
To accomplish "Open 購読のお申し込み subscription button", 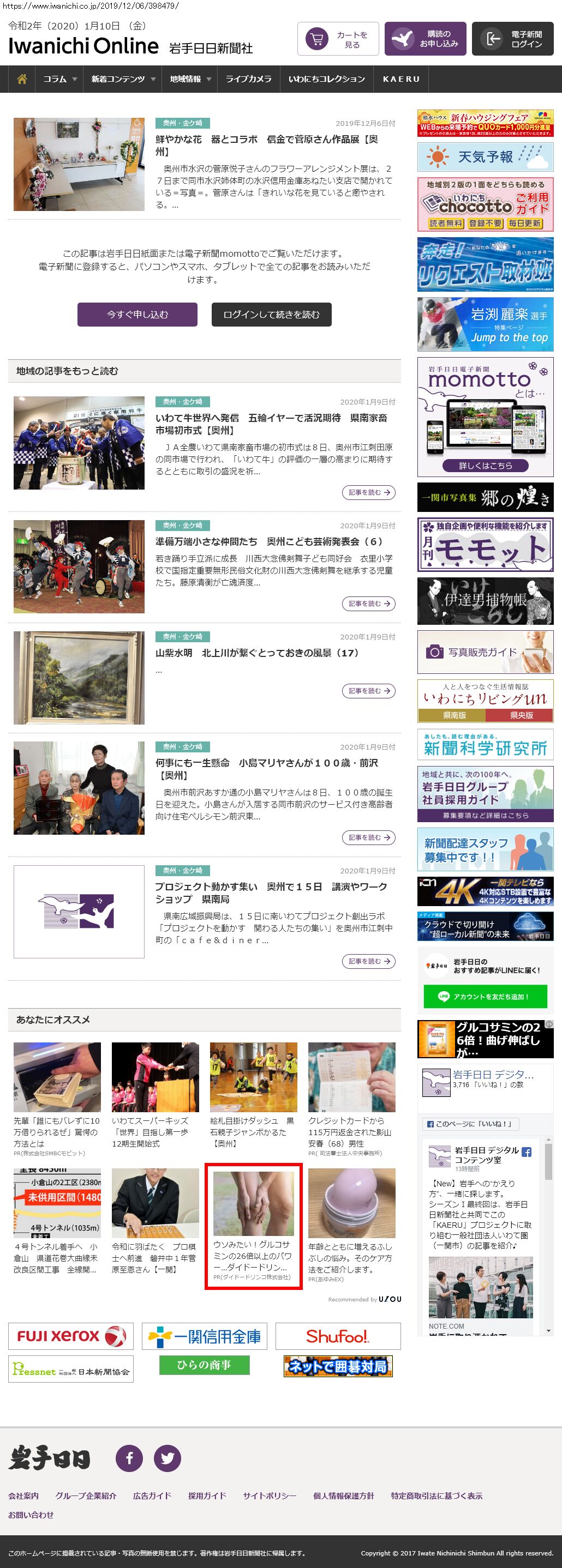I will (x=425, y=40).
